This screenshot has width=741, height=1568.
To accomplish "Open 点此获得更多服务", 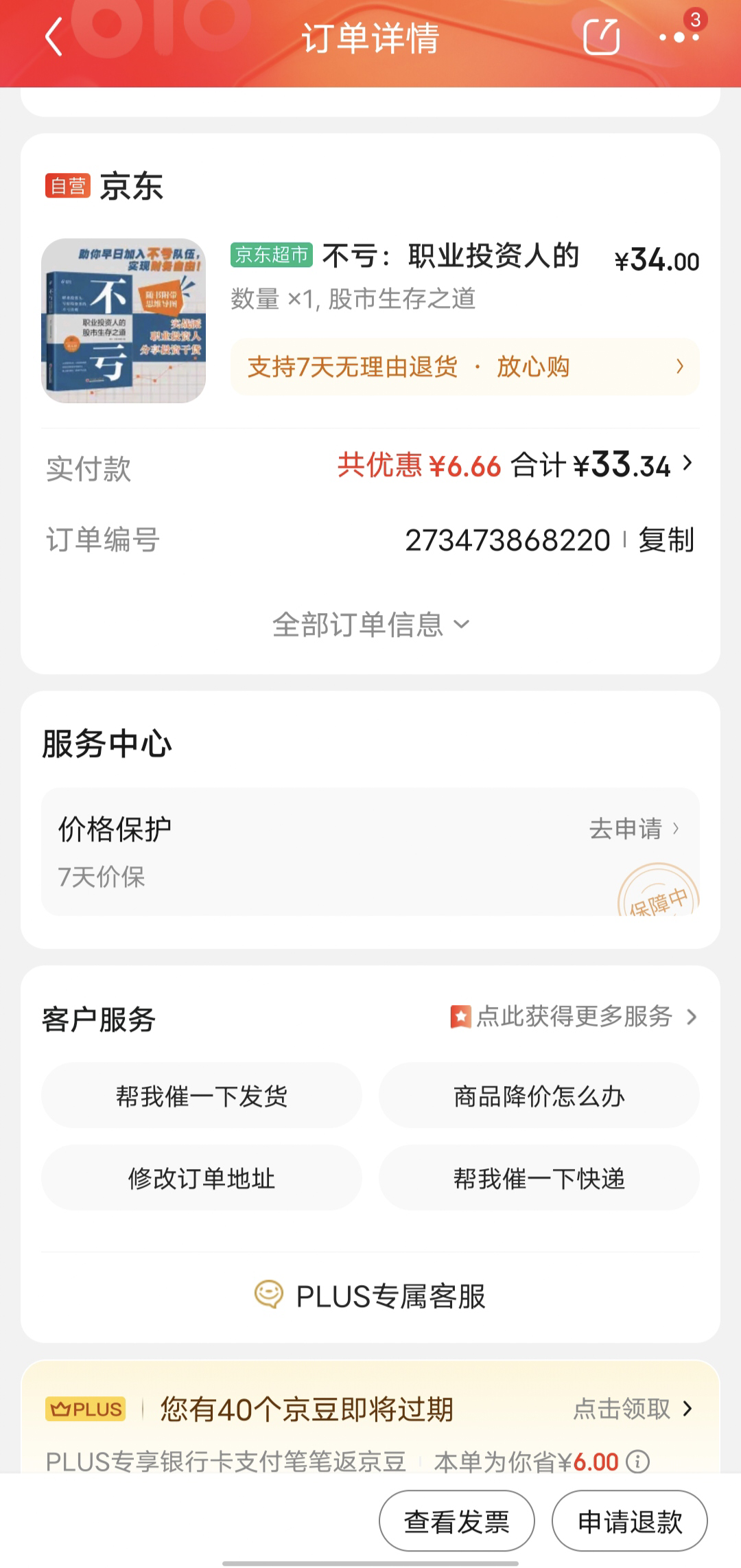I will point(574,1017).
